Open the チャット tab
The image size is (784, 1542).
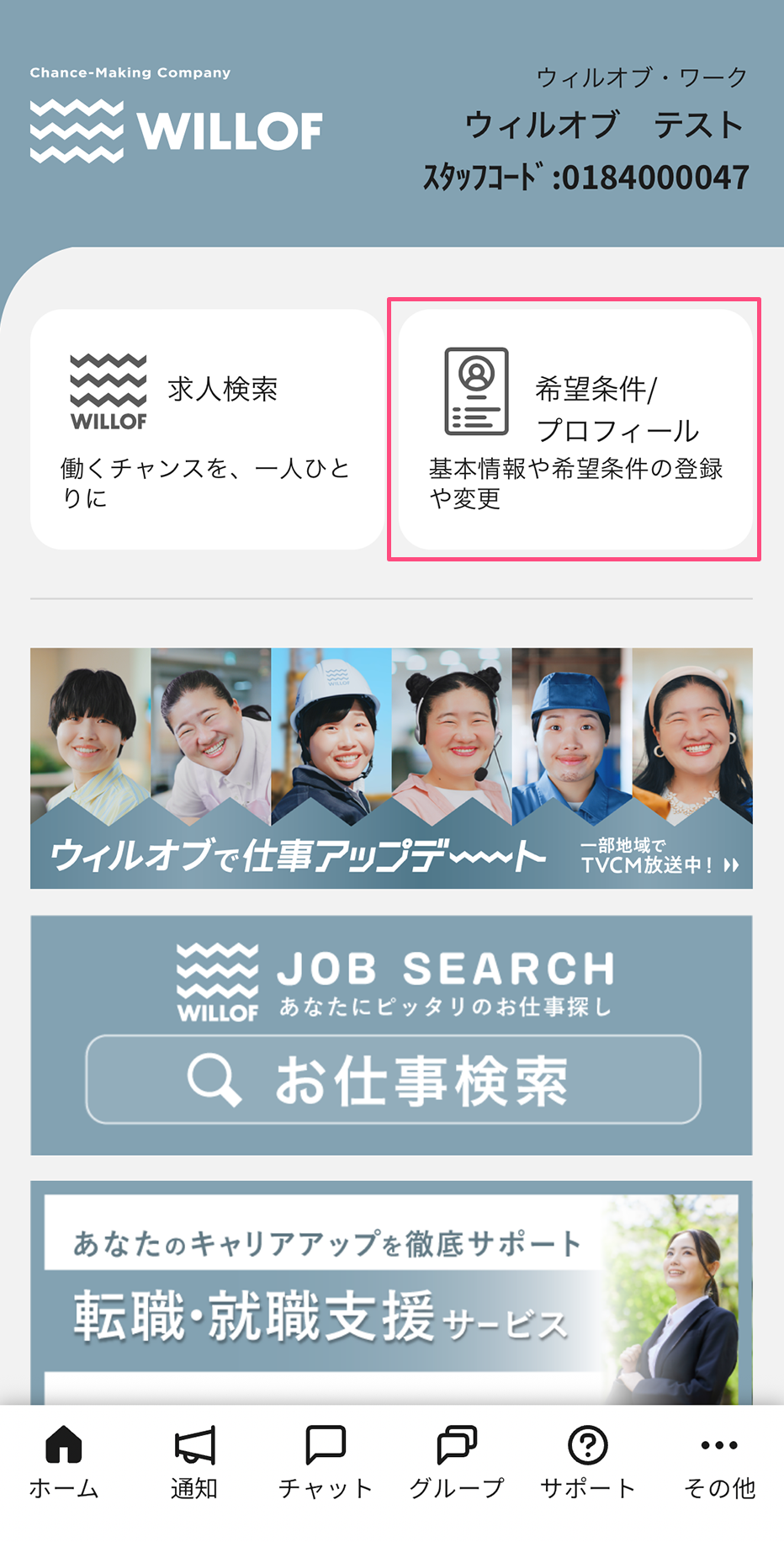point(326,1463)
